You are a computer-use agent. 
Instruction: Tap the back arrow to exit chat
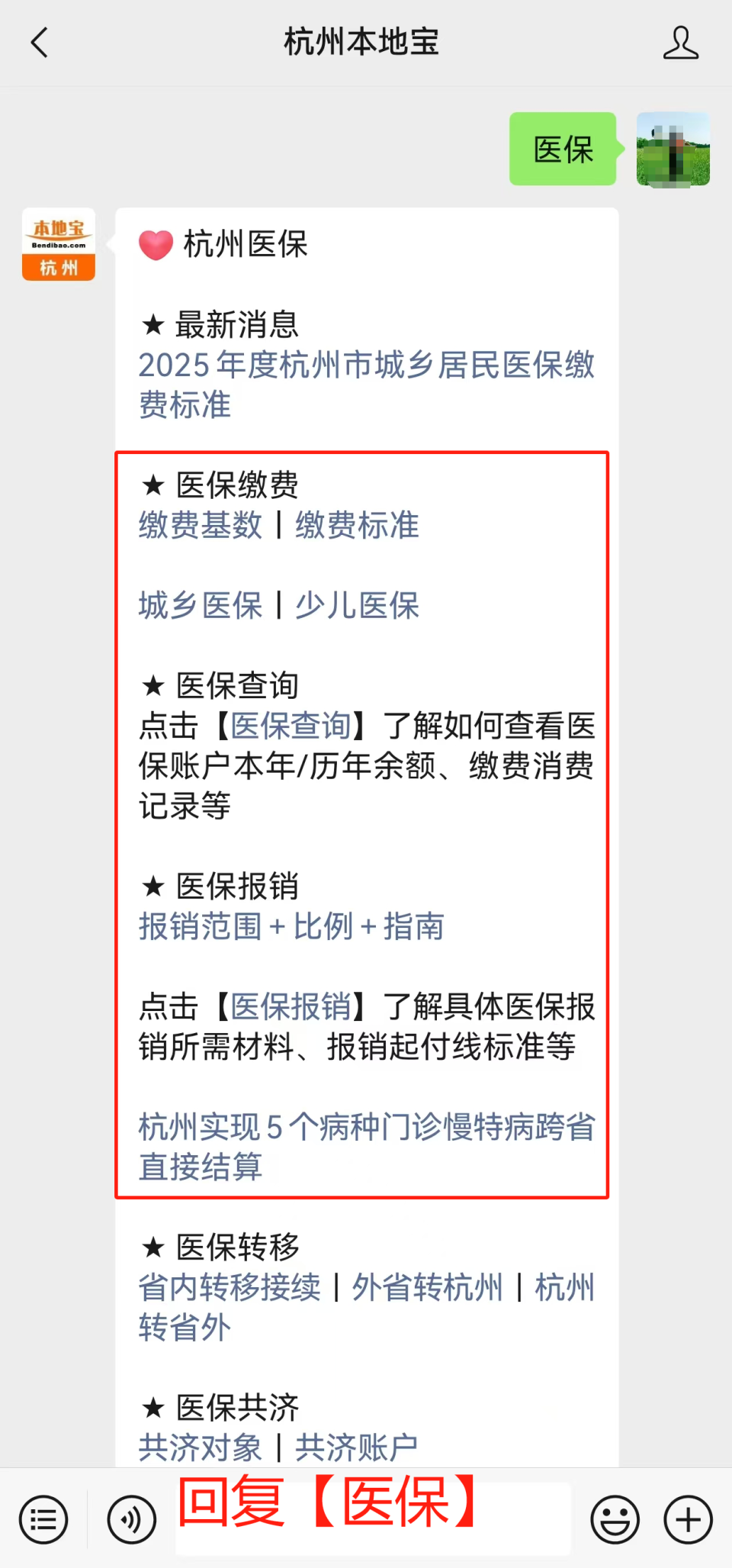(40, 43)
